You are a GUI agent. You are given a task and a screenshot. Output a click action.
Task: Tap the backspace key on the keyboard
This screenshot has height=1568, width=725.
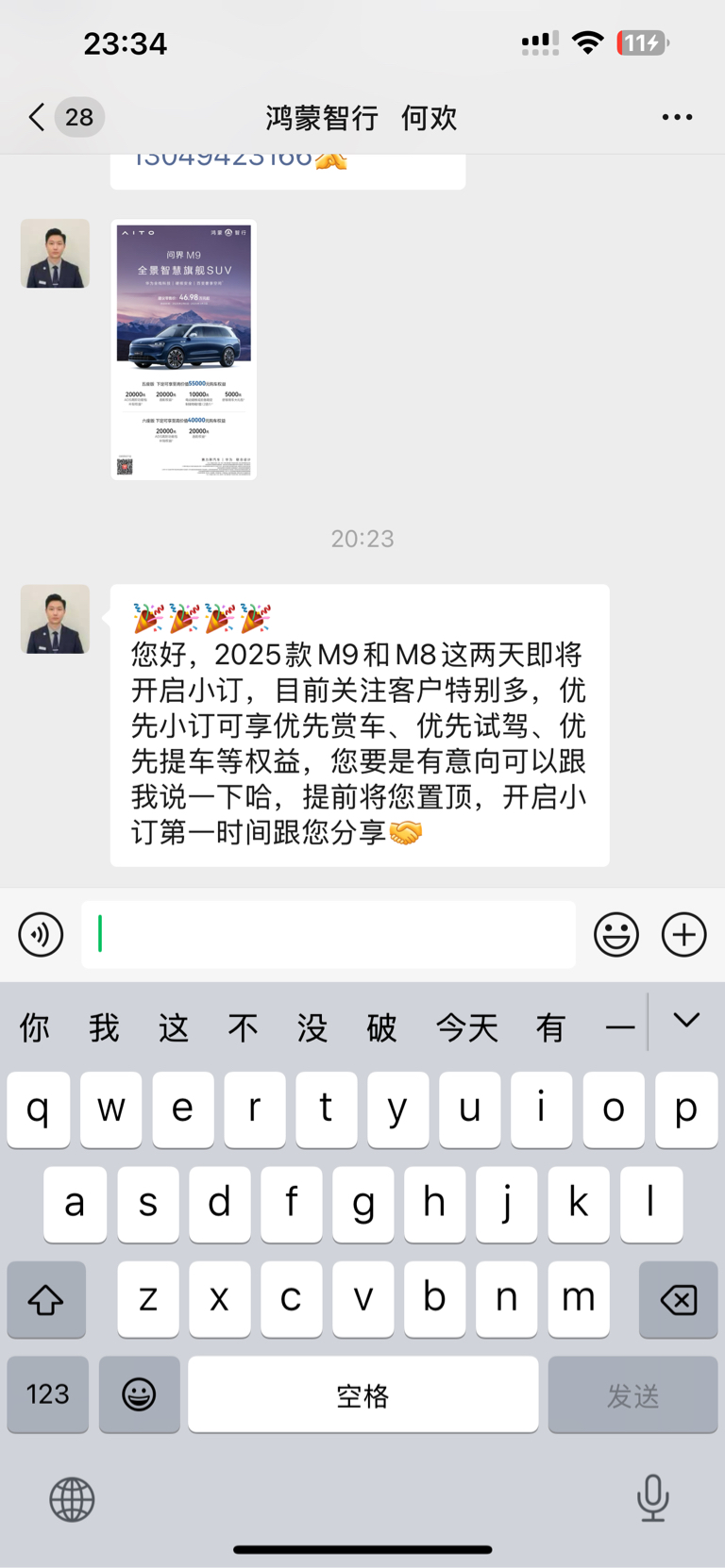point(678,1299)
